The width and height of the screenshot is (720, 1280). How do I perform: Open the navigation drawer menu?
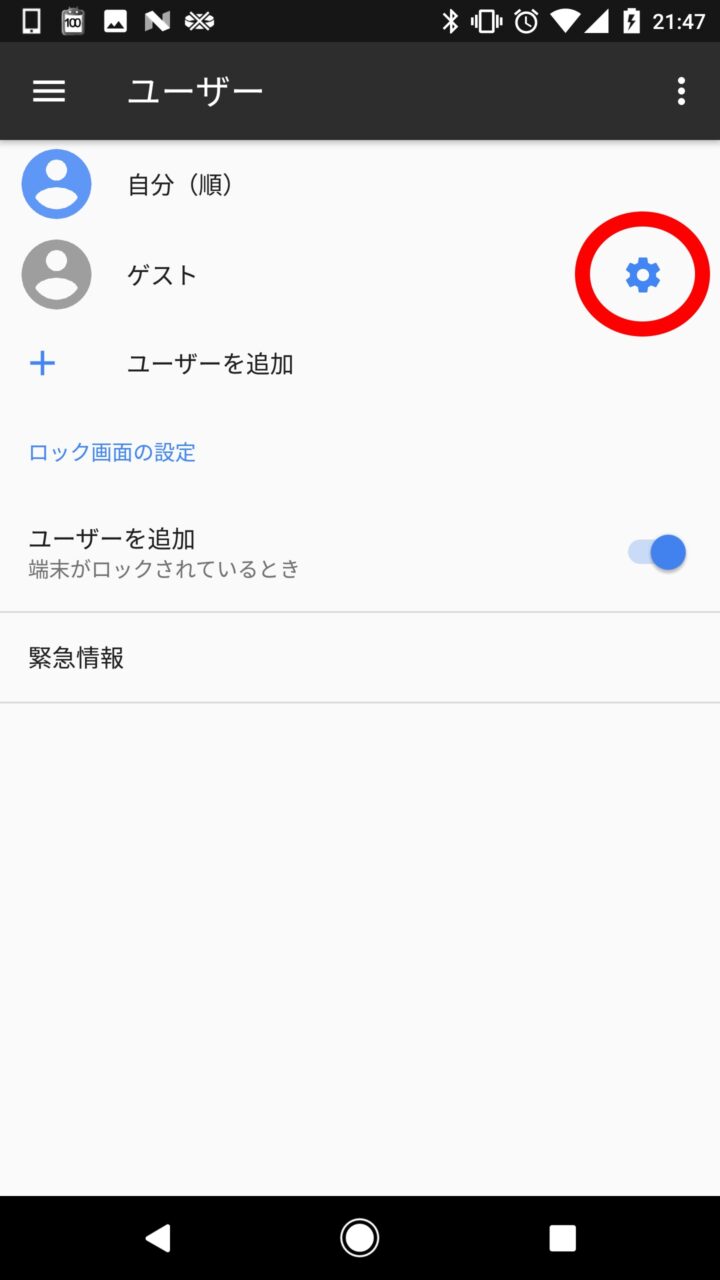click(49, 91)
